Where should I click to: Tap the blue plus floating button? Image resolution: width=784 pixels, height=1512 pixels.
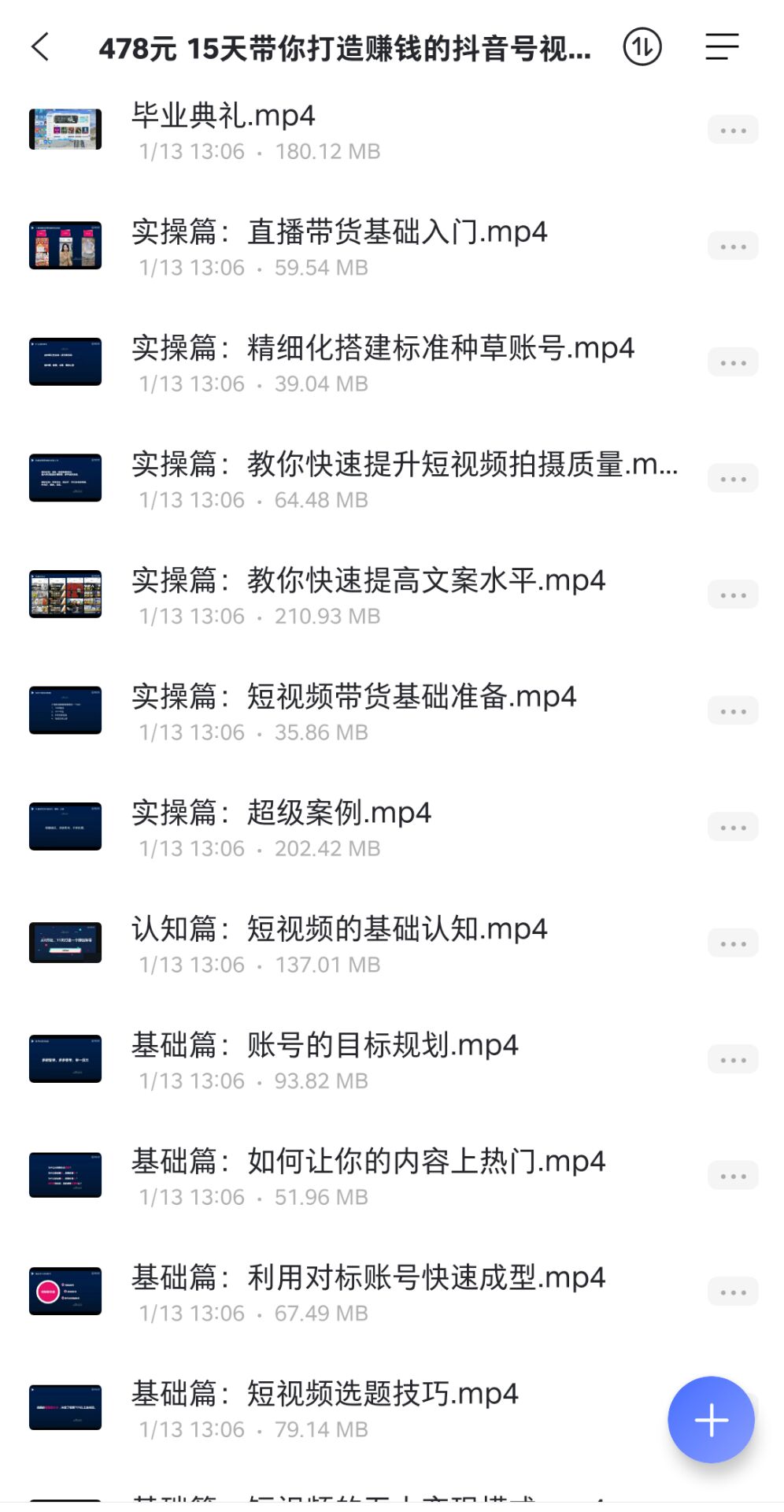click(711, 1420)
